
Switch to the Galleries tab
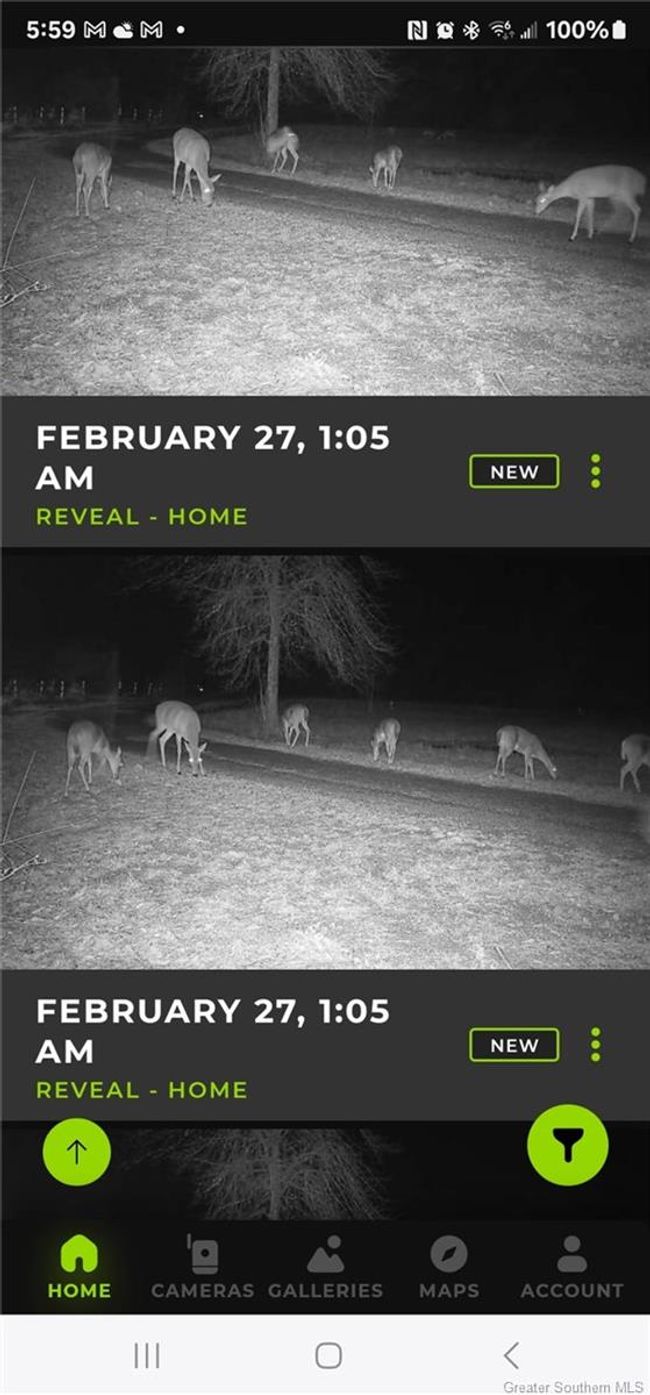(x=325, y=1267)
